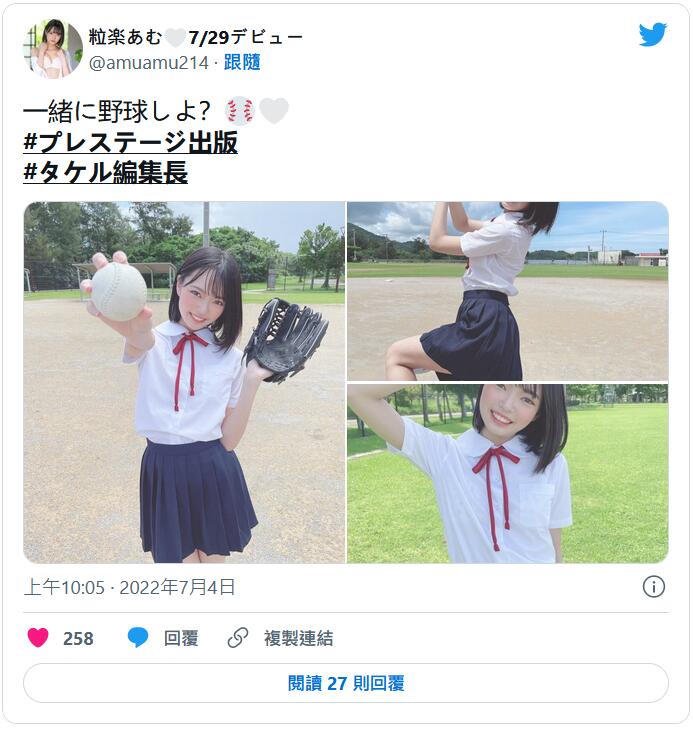Open hashtag #タケル編集長

click(x=105, y=172)
